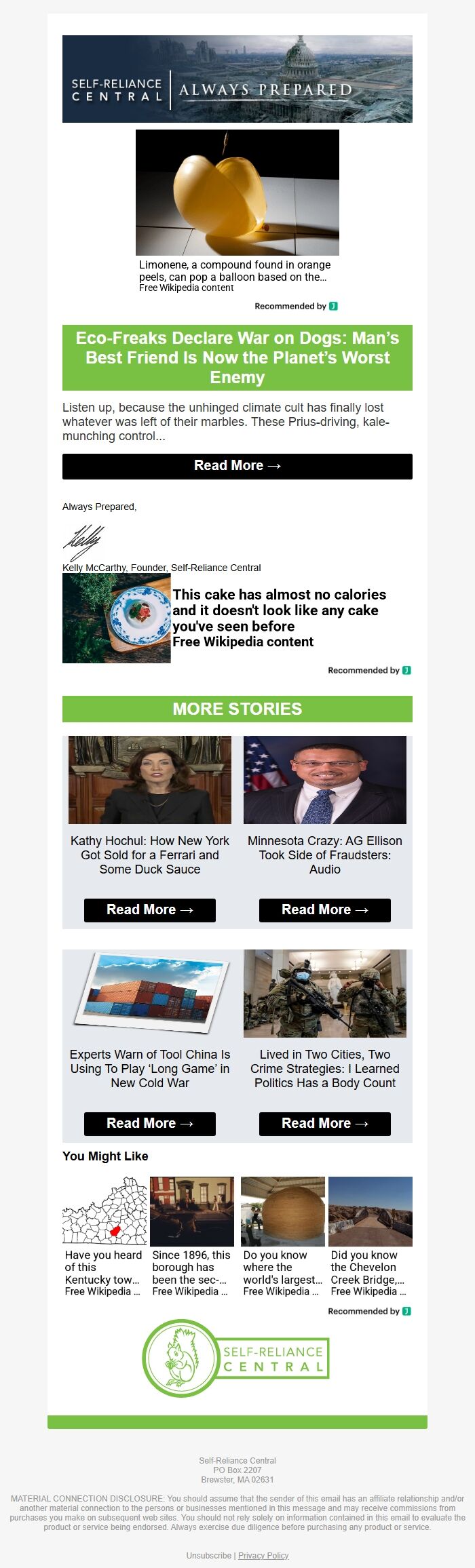Viewport: 475px width, 1568px height.
Task: Open the Kathy Hochul story image
Action: [x=149, y=780]
